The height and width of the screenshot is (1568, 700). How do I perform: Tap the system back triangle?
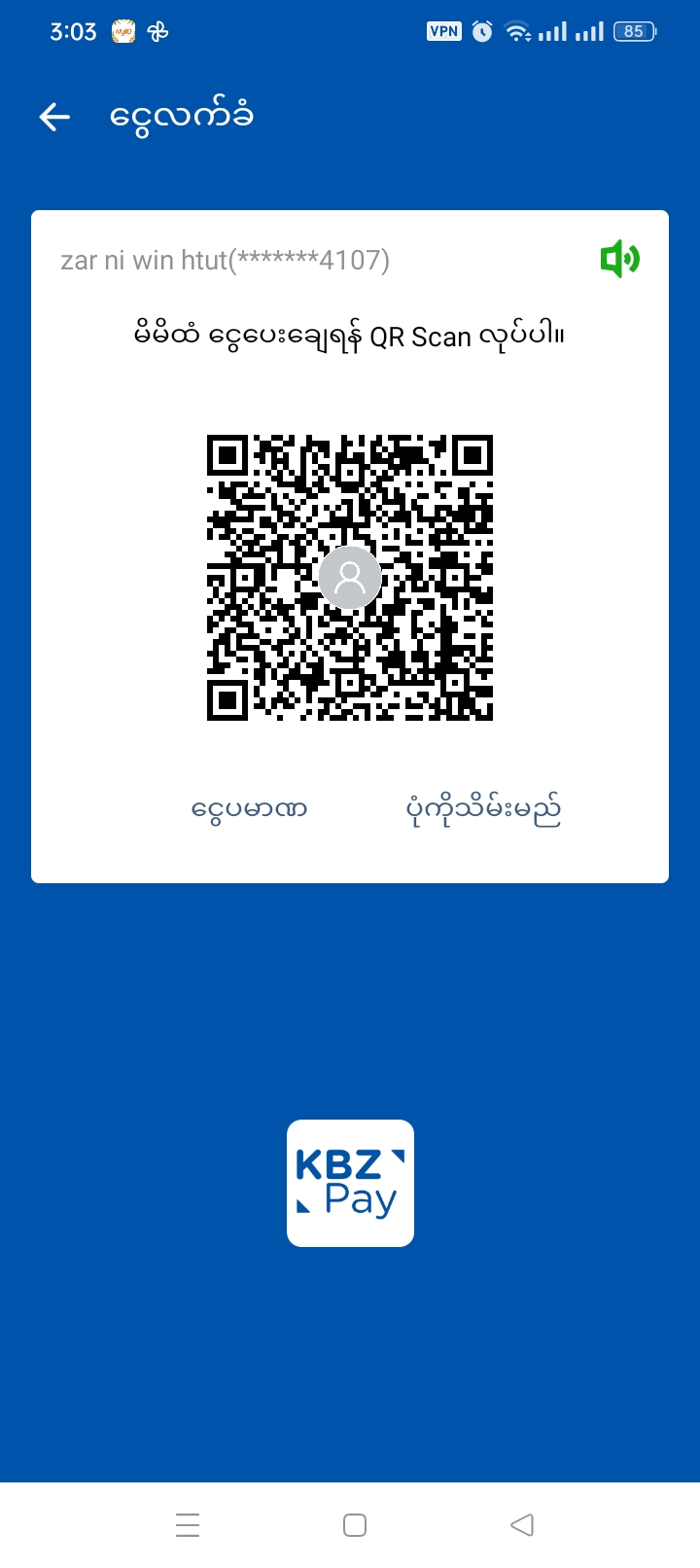tap(522, 1524)
